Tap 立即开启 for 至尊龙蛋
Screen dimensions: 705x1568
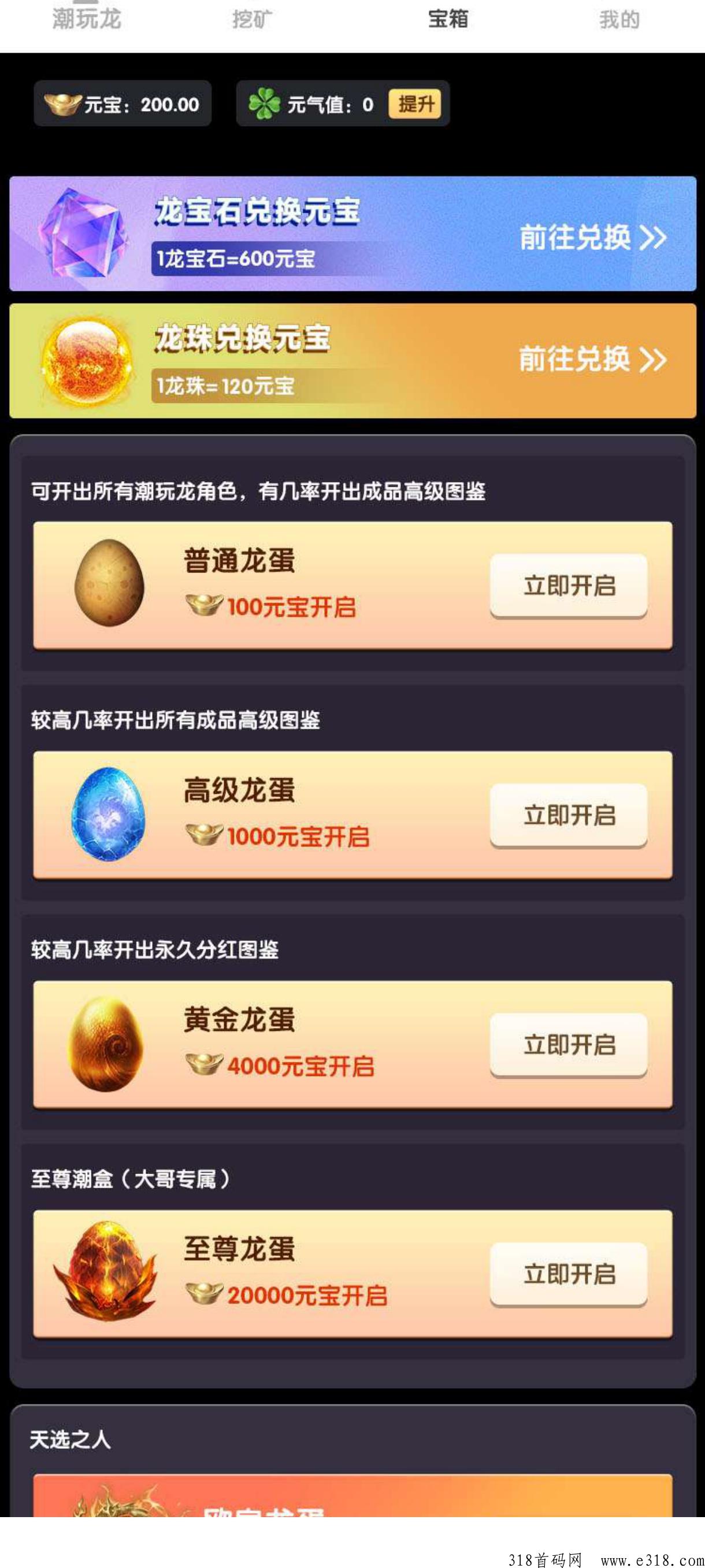(x=569, y=1275)
